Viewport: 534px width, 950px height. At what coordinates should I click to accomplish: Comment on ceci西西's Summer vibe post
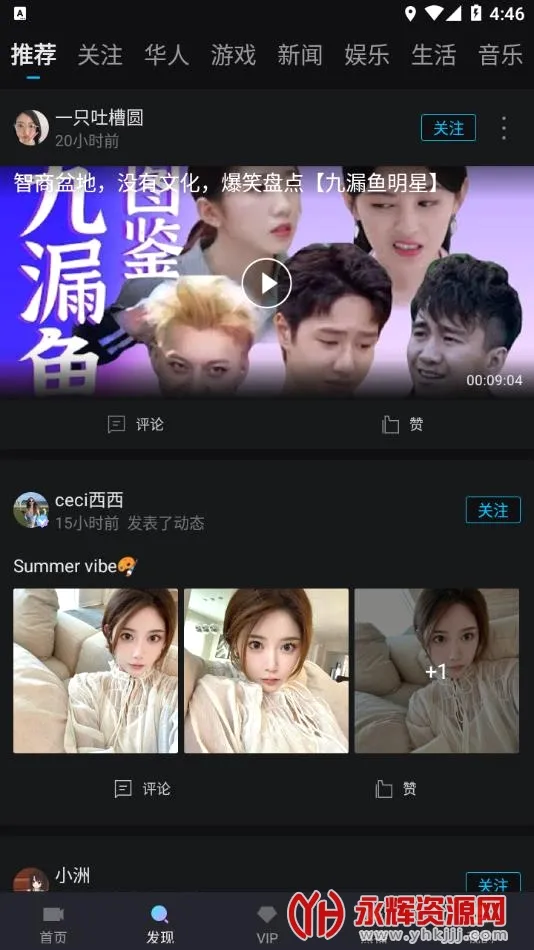pyautogui.click(x=142, y=788)
